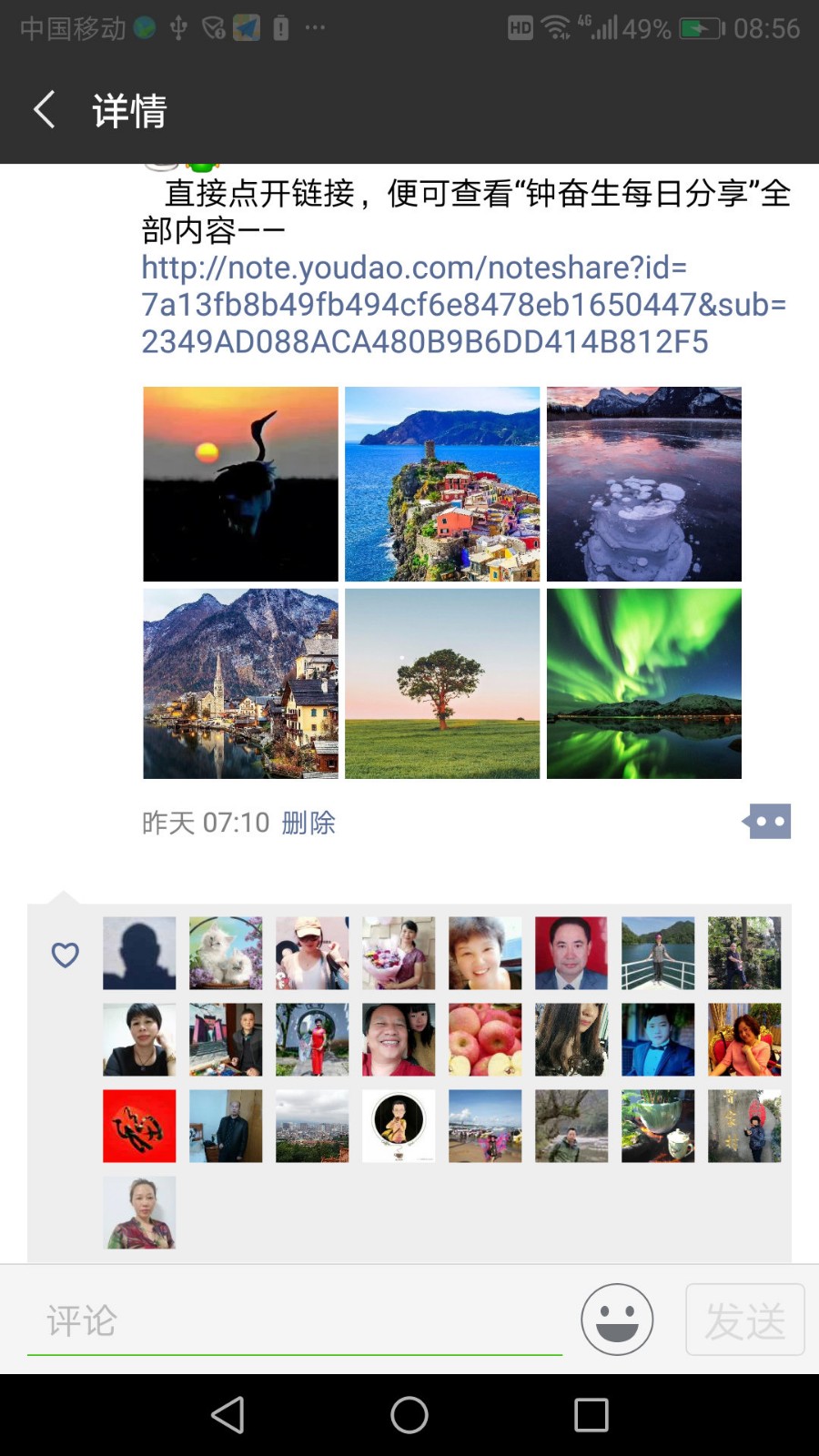Go back from the 详情 page
Image resolution: width=819 pixels, height=1456 pixels.
[x=45, y=110]
